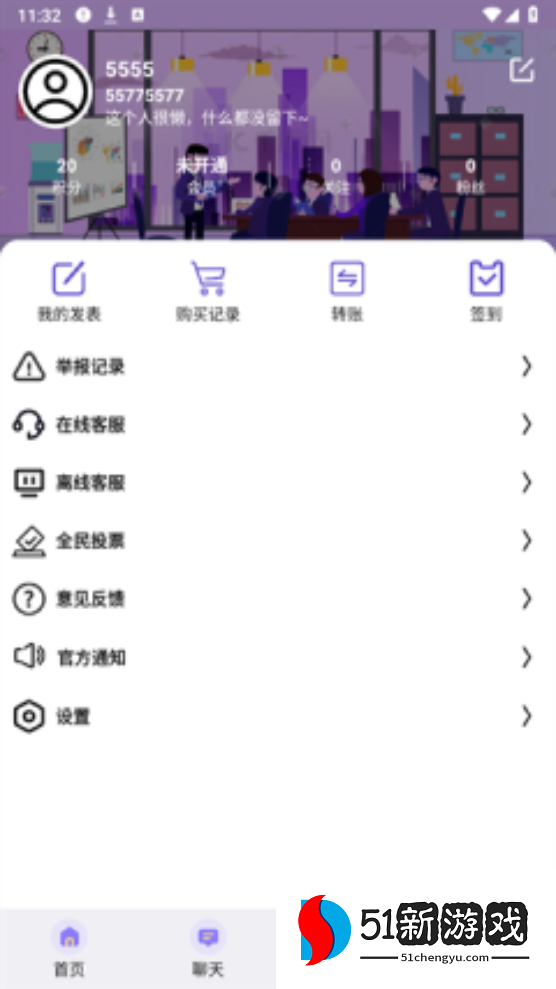The height and width of the screenshot is (989, 556).
Task: Open 设置 settings
Action: 278,717
